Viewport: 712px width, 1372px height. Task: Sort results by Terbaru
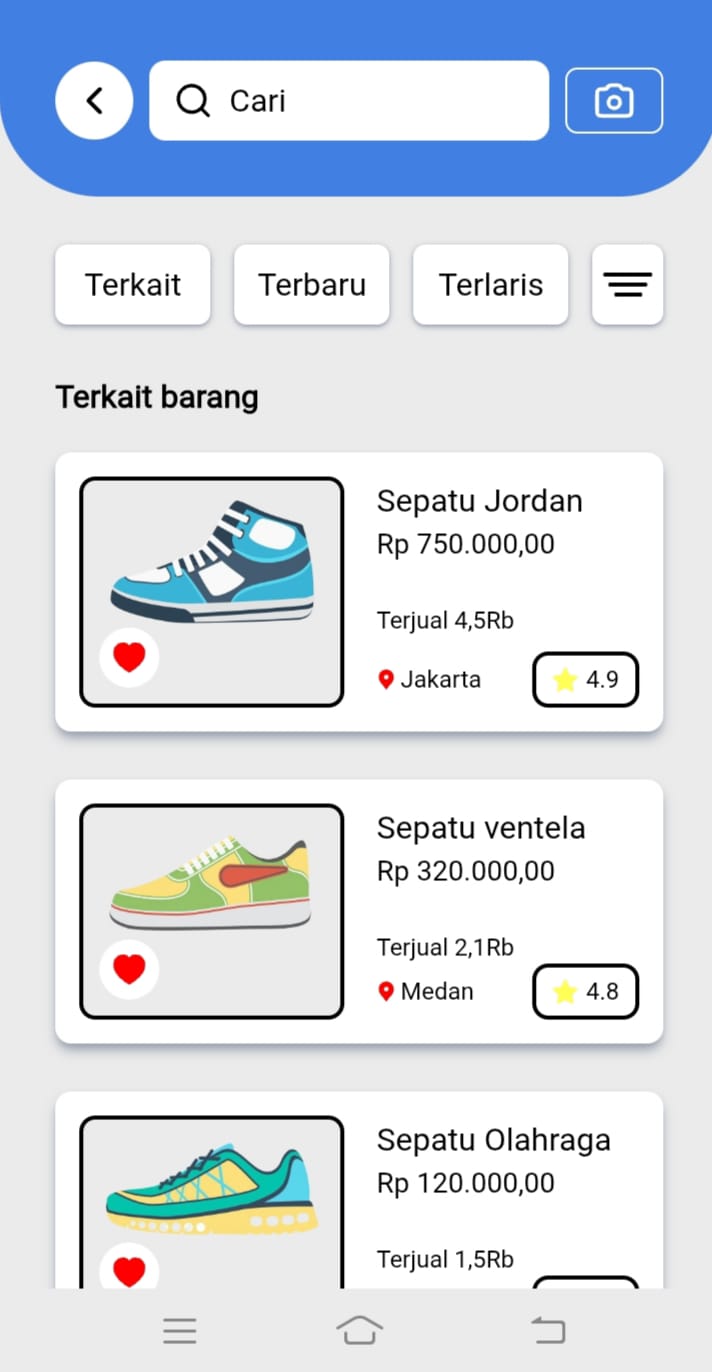(x=312, y=285)
